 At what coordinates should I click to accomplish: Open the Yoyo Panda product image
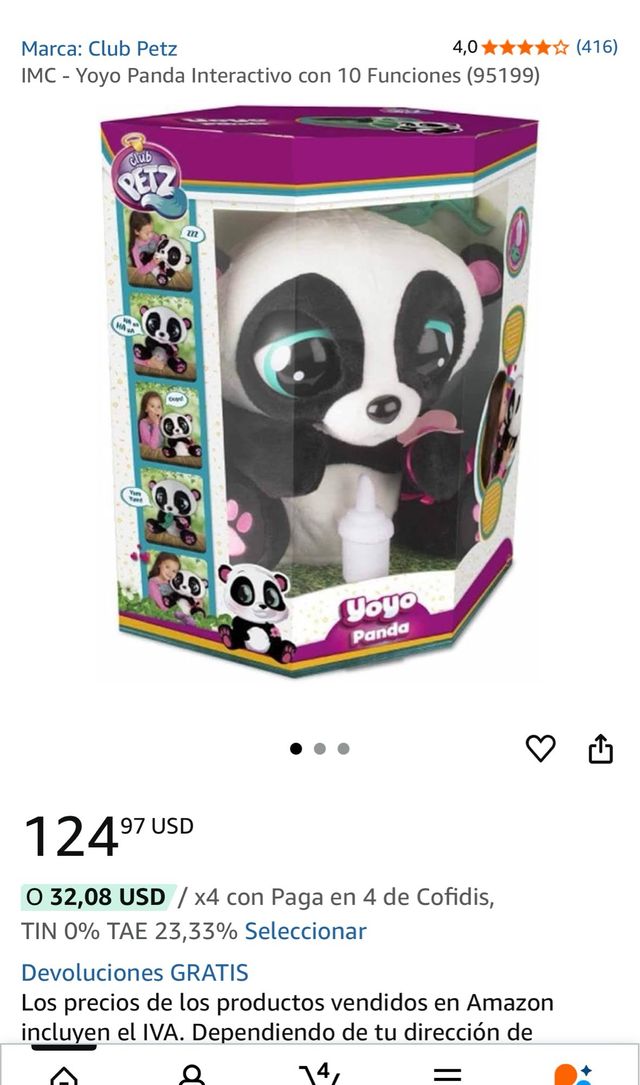click(318, 392)
